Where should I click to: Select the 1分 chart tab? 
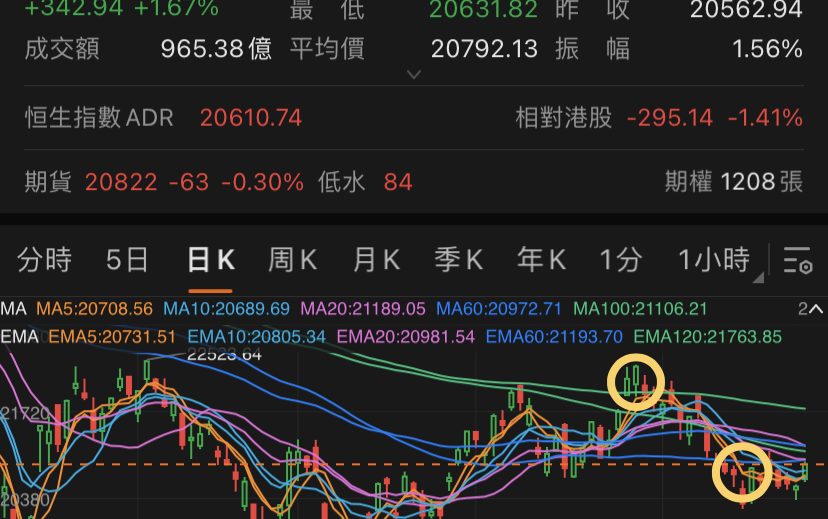click(620, 261)
